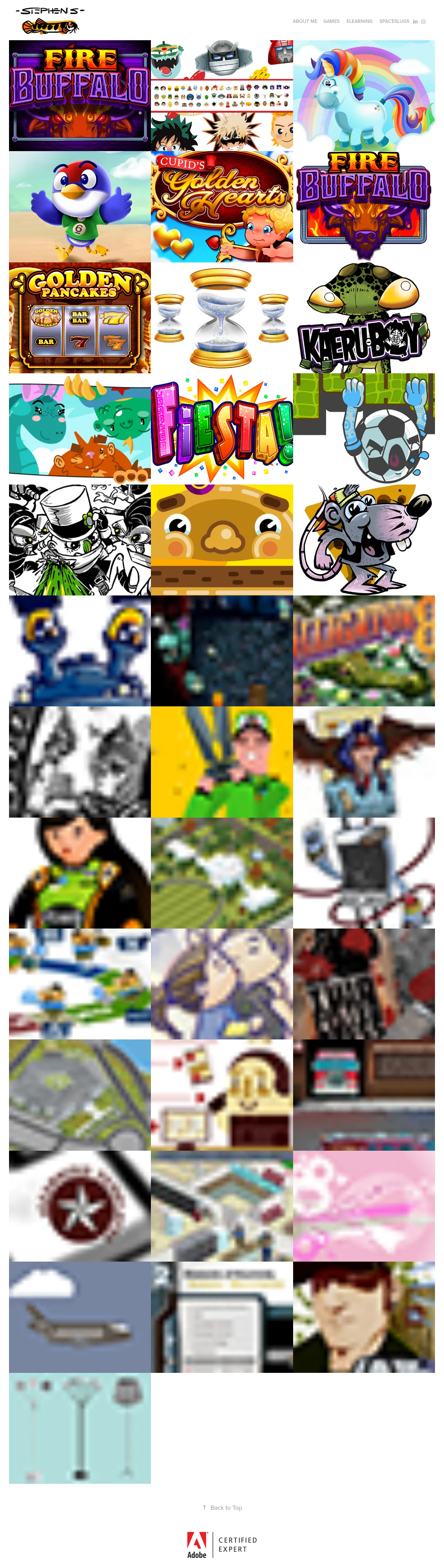Go to the Games section
The width and height of the screenshot is (444, 1568).
331,21
